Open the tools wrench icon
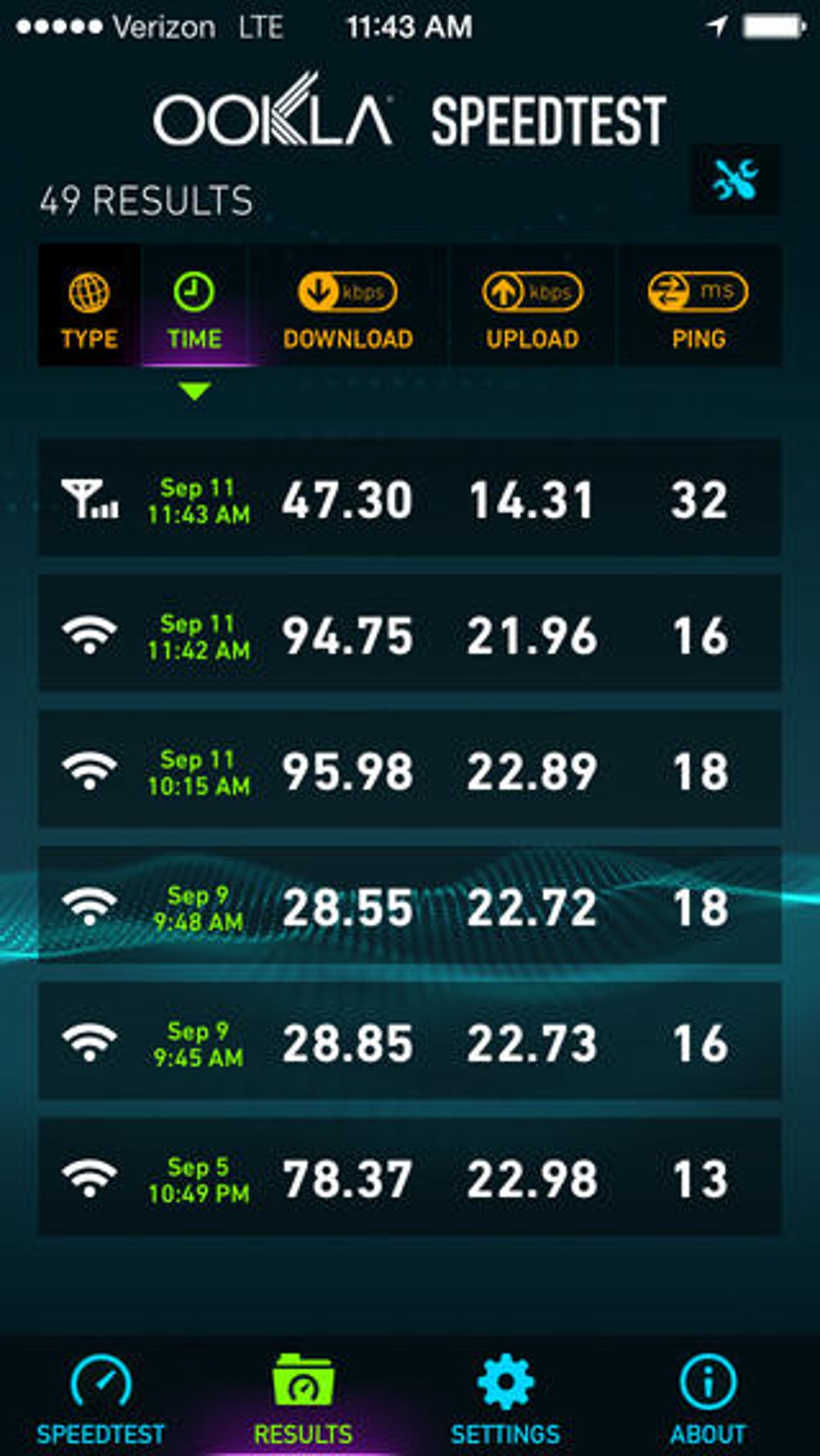820x1456 pixels. (x=735, y=178)
